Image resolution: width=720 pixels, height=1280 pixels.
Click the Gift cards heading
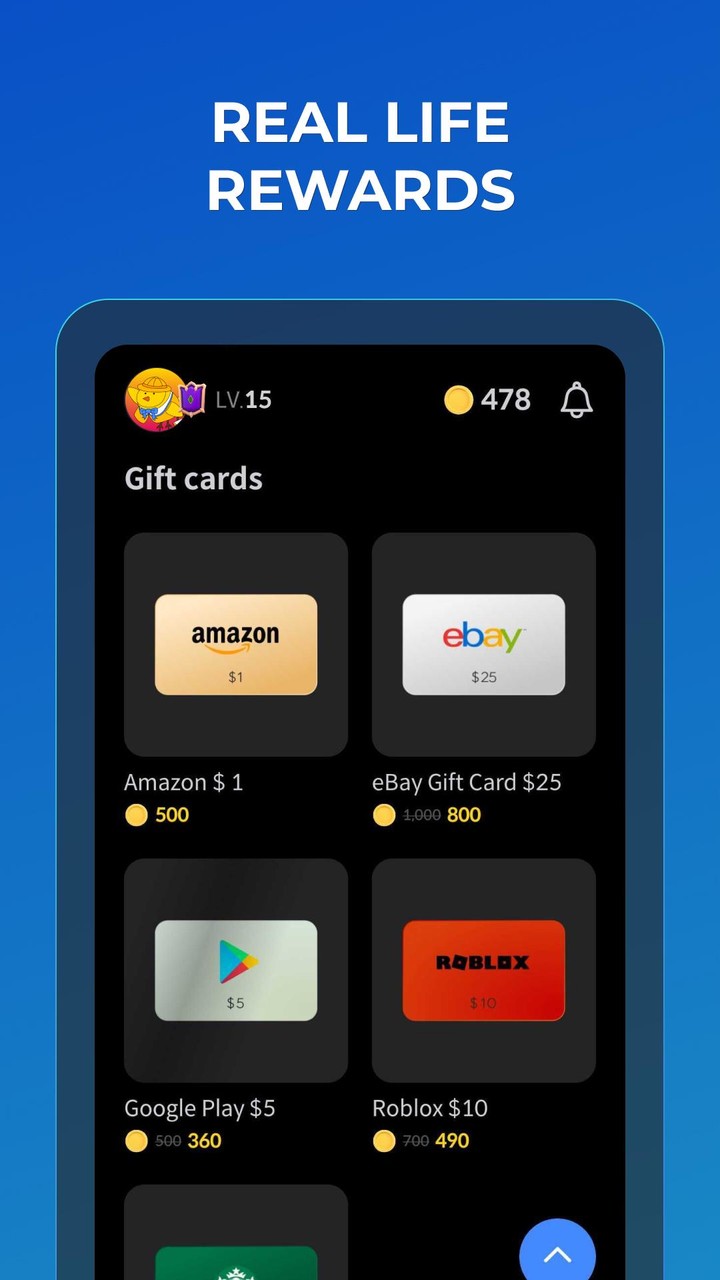[193, 479]
